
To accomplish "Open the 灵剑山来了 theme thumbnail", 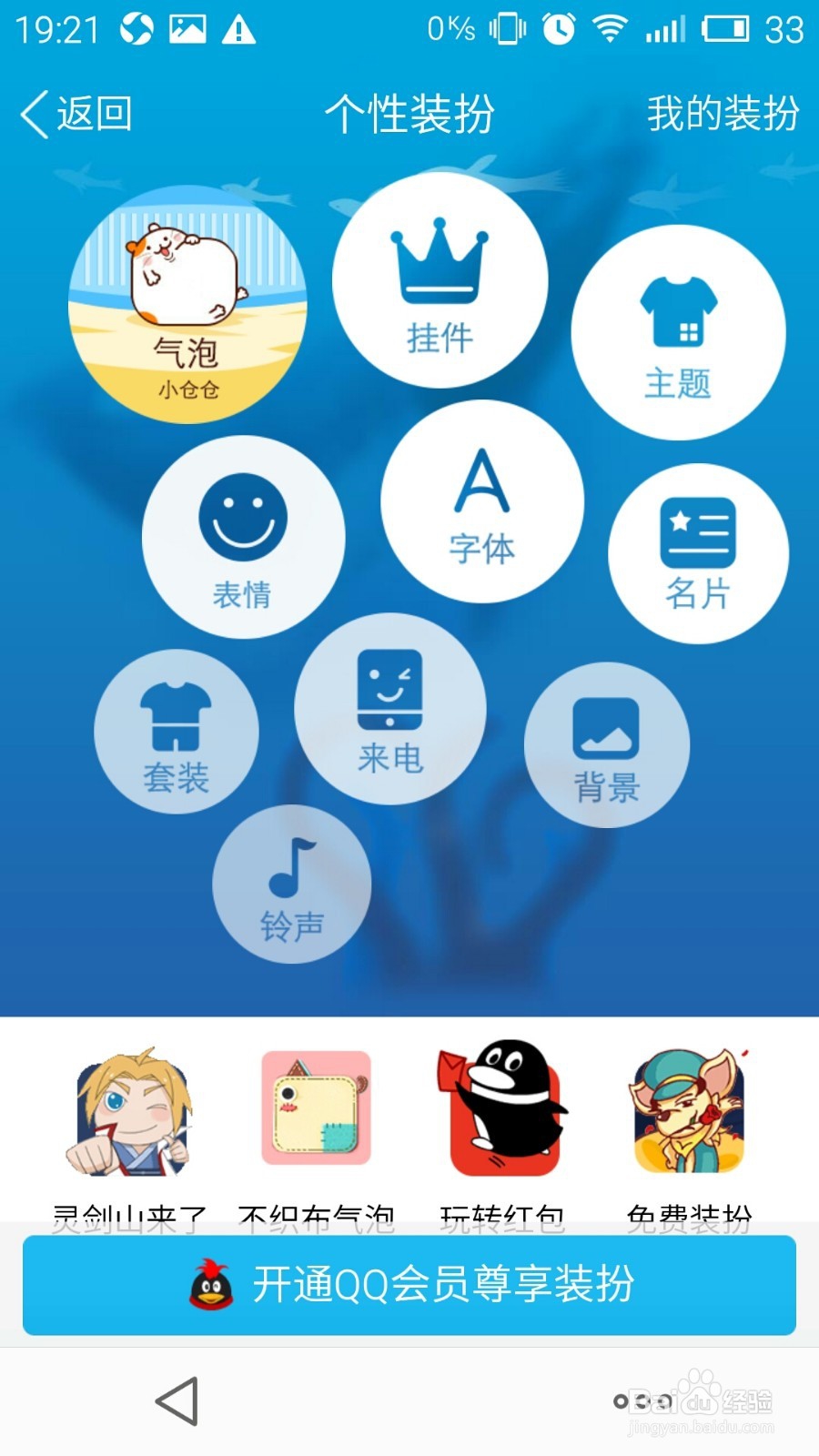I will 133,1108.
